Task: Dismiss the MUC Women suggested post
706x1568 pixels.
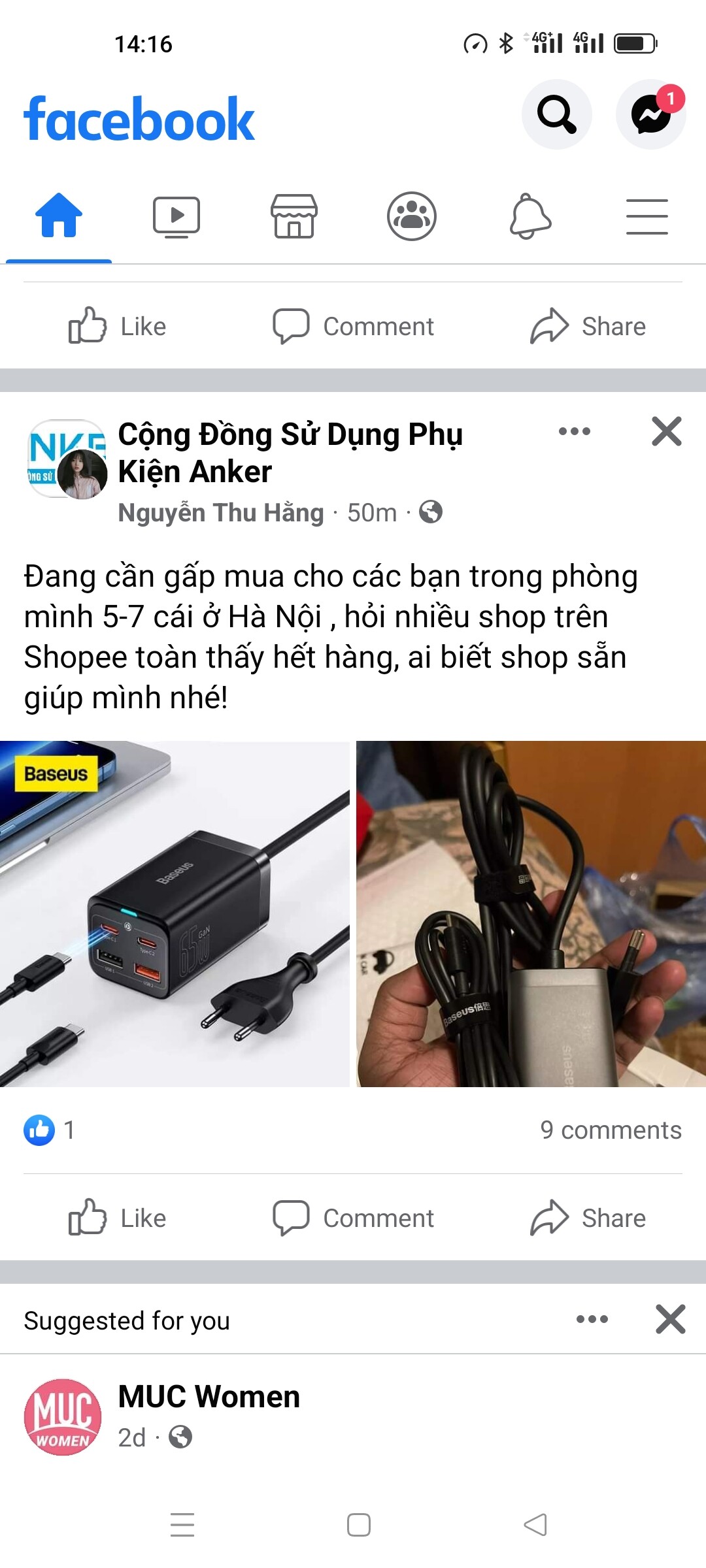Action: [670, 1319]
